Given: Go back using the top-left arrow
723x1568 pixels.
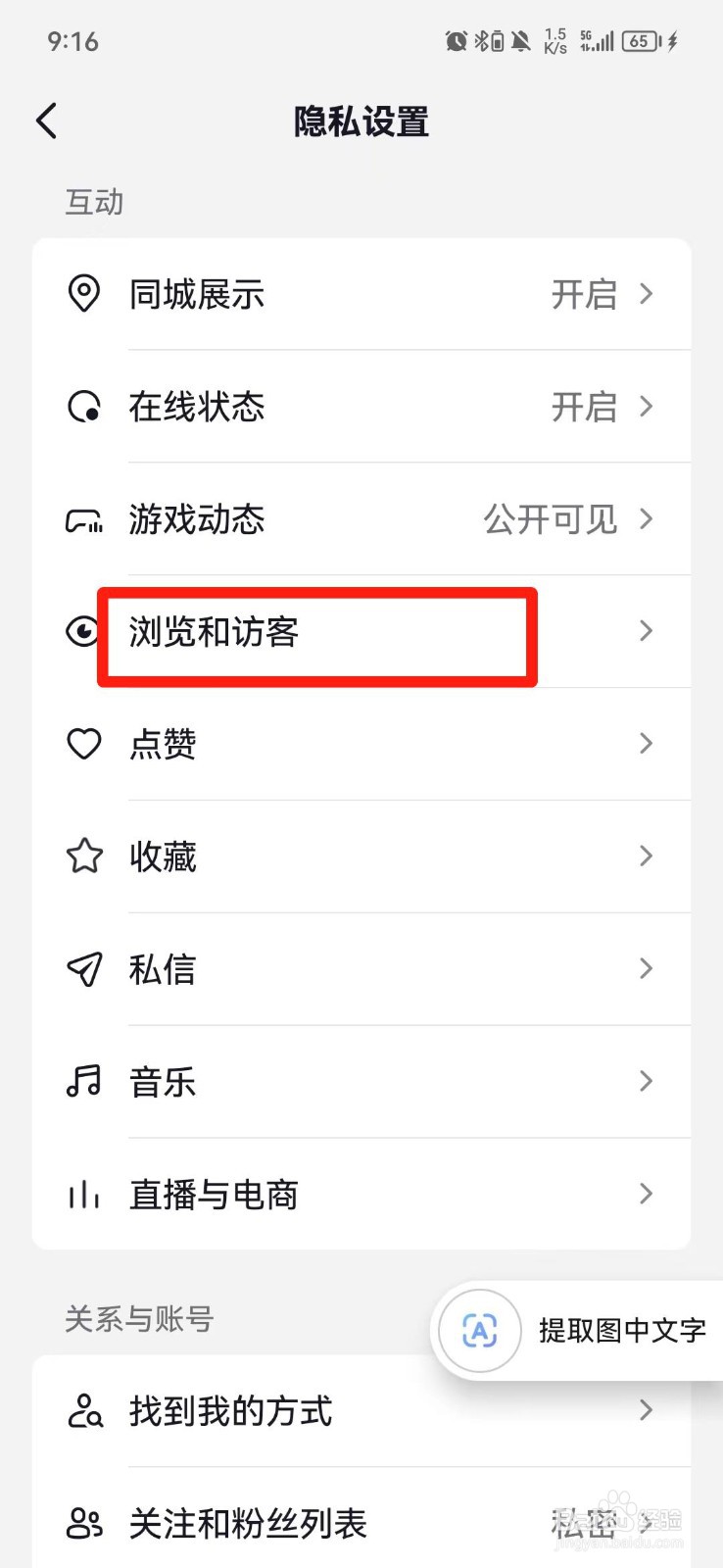Looking at the screenshot, I should (45, 120).
